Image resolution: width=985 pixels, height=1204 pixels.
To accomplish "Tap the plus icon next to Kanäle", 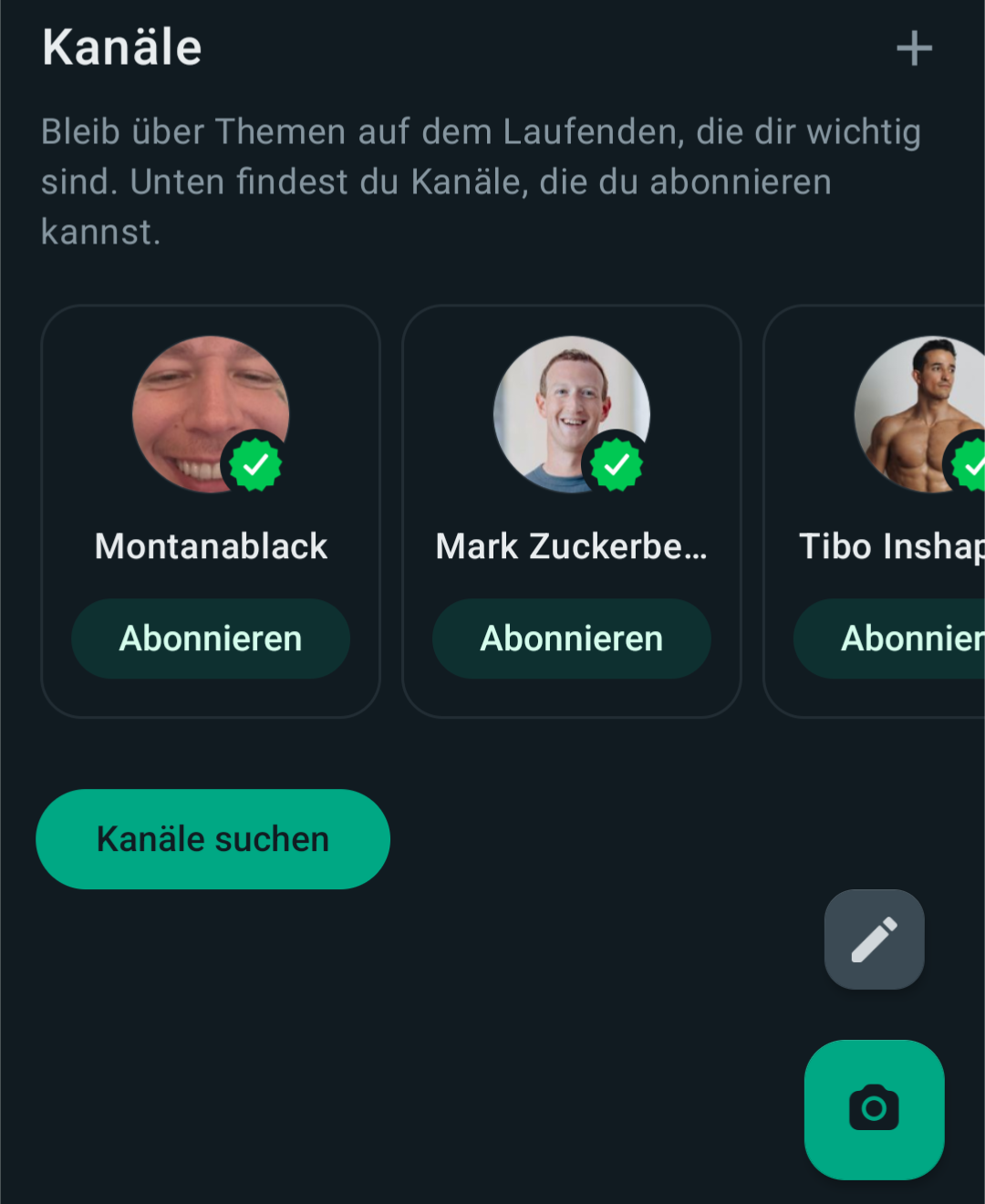I will click(914, 48).
